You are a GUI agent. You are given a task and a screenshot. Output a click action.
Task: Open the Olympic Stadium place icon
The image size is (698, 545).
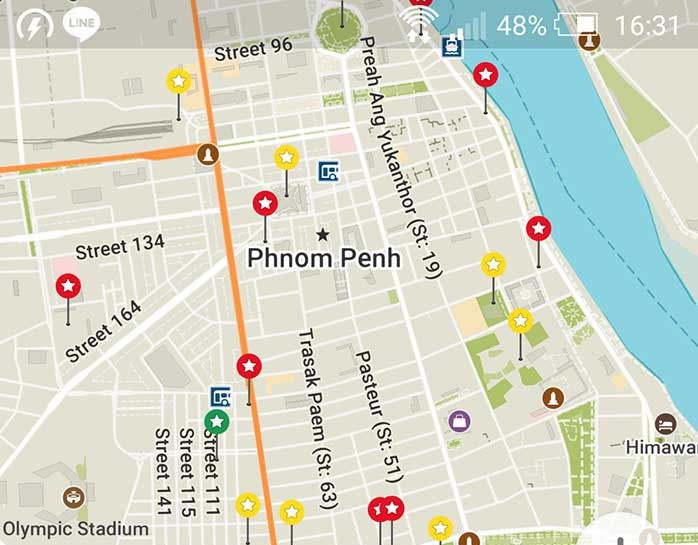coord(73,497)
